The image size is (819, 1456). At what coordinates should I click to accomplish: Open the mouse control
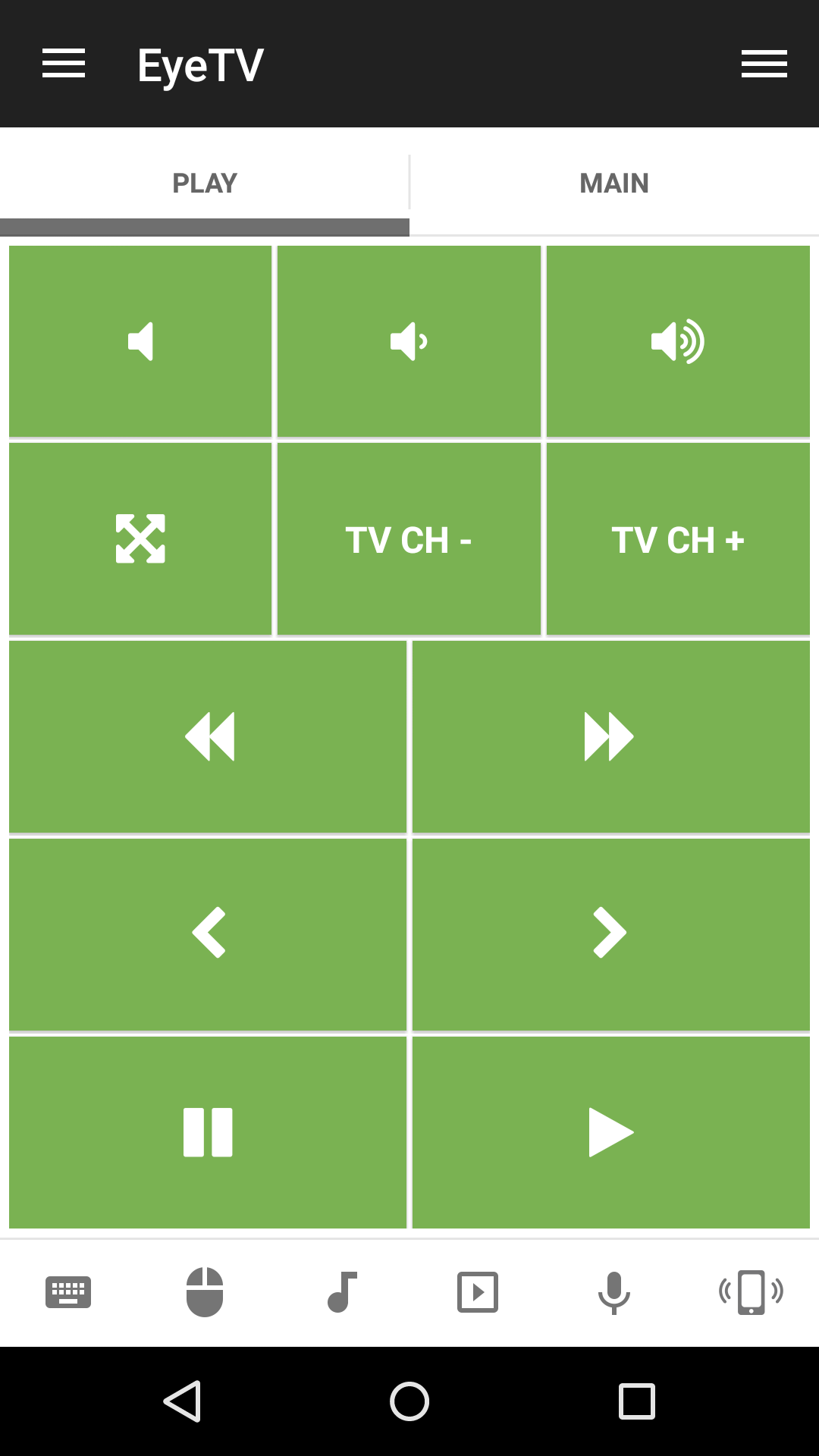coord(205,1292)
